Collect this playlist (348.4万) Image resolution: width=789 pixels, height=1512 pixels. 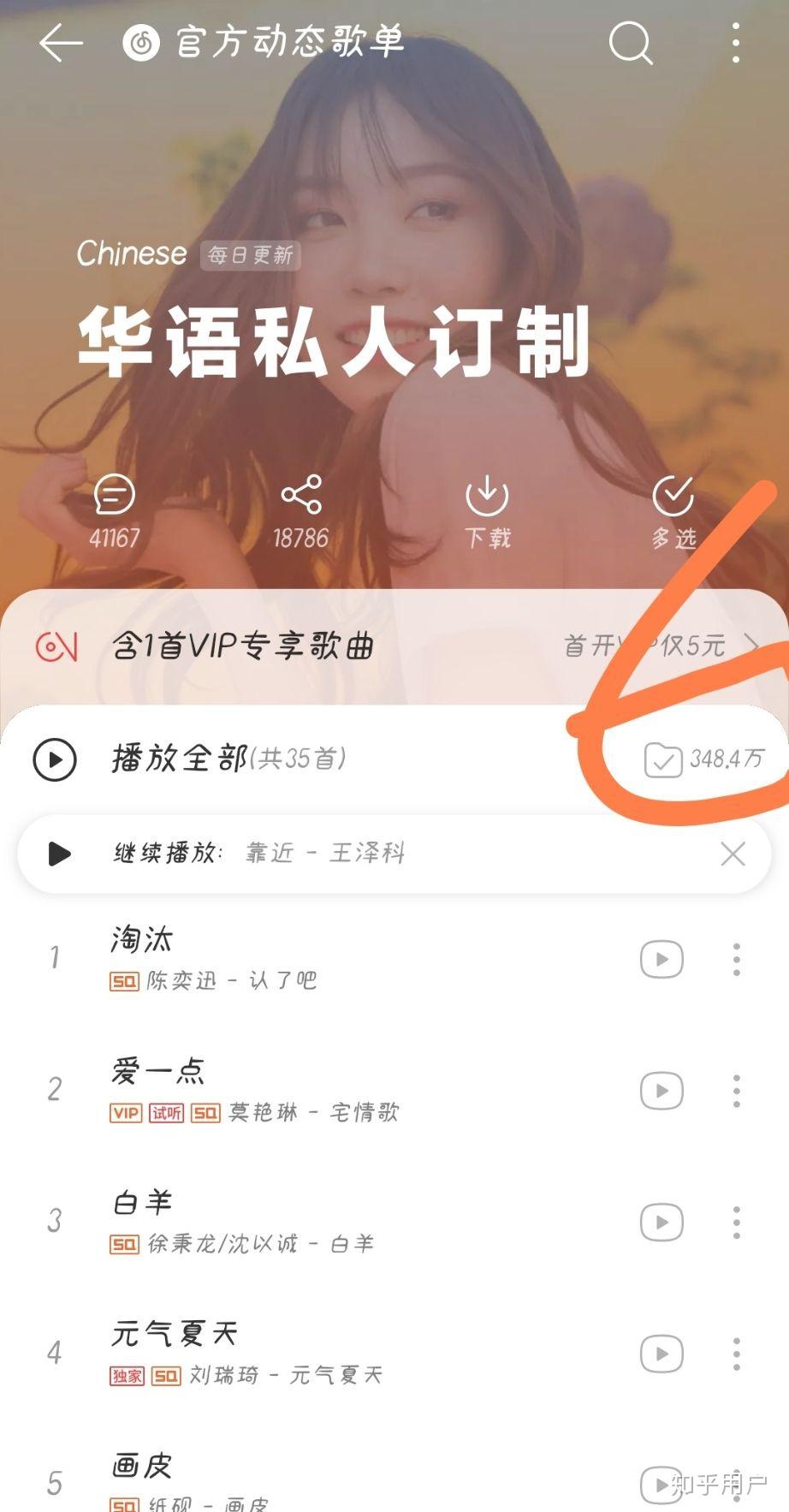click(703, 759)
